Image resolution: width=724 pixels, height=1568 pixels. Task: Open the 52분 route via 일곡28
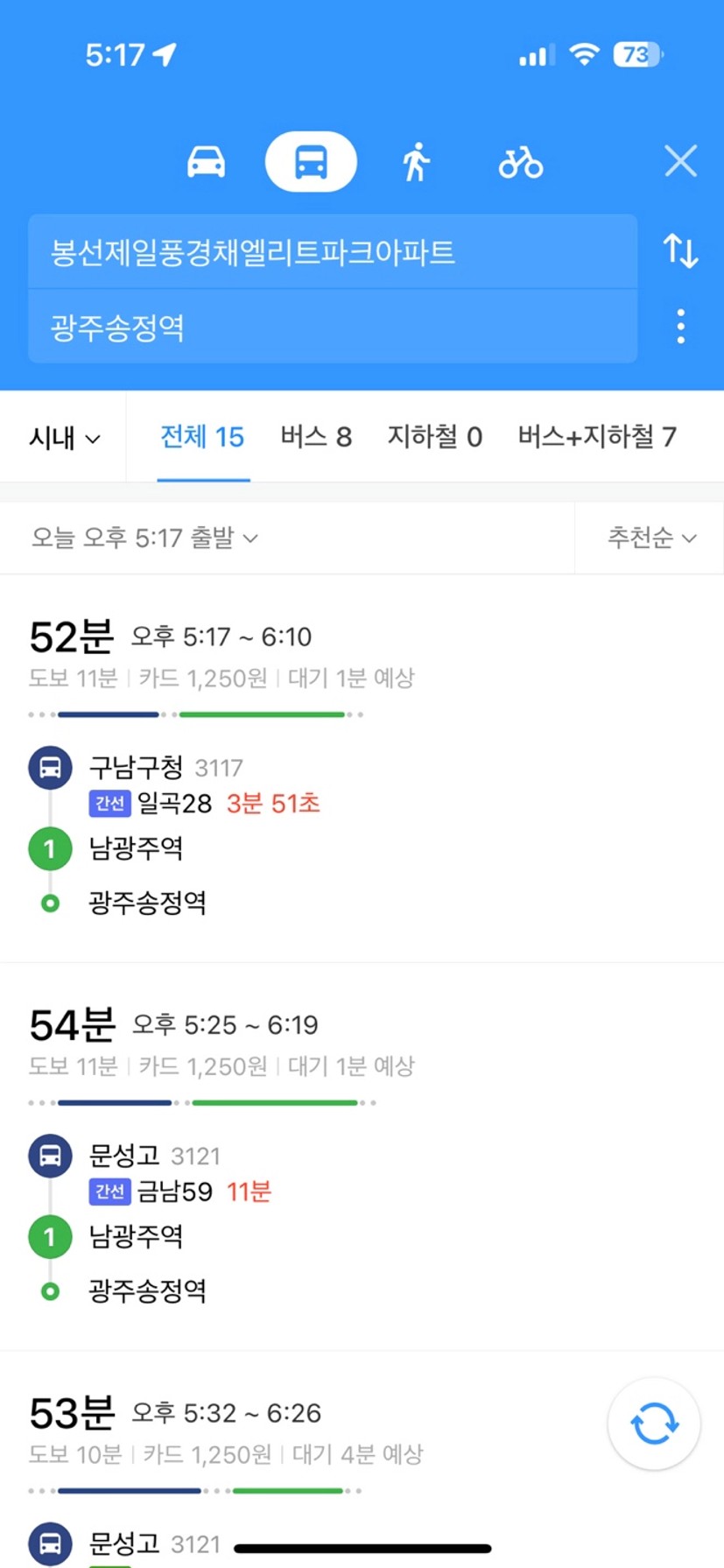[362, 768]
